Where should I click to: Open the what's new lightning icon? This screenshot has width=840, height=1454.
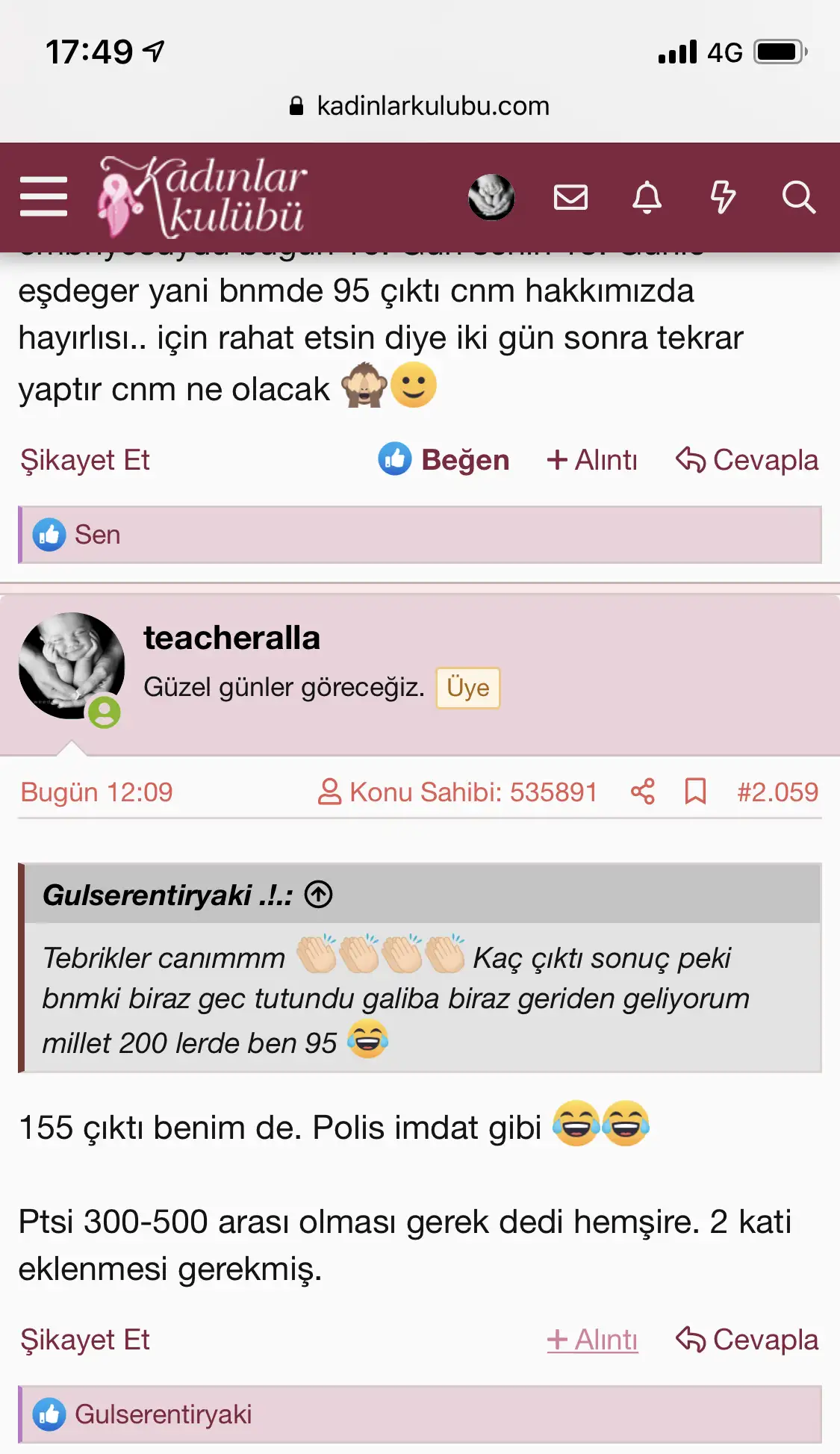(x=722, y=197)
